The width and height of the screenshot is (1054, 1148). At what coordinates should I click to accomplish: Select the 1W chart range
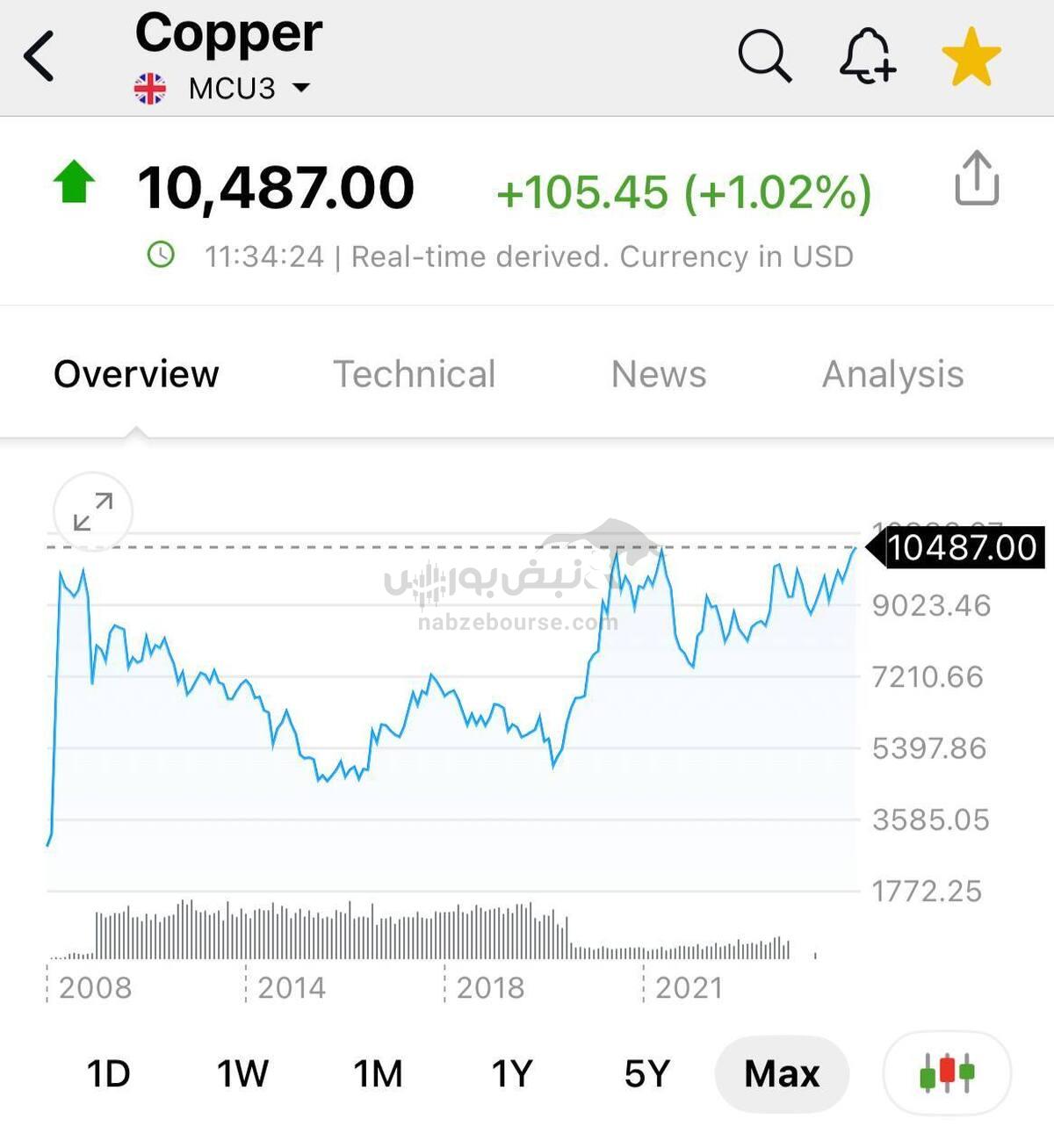point(242,1073)
